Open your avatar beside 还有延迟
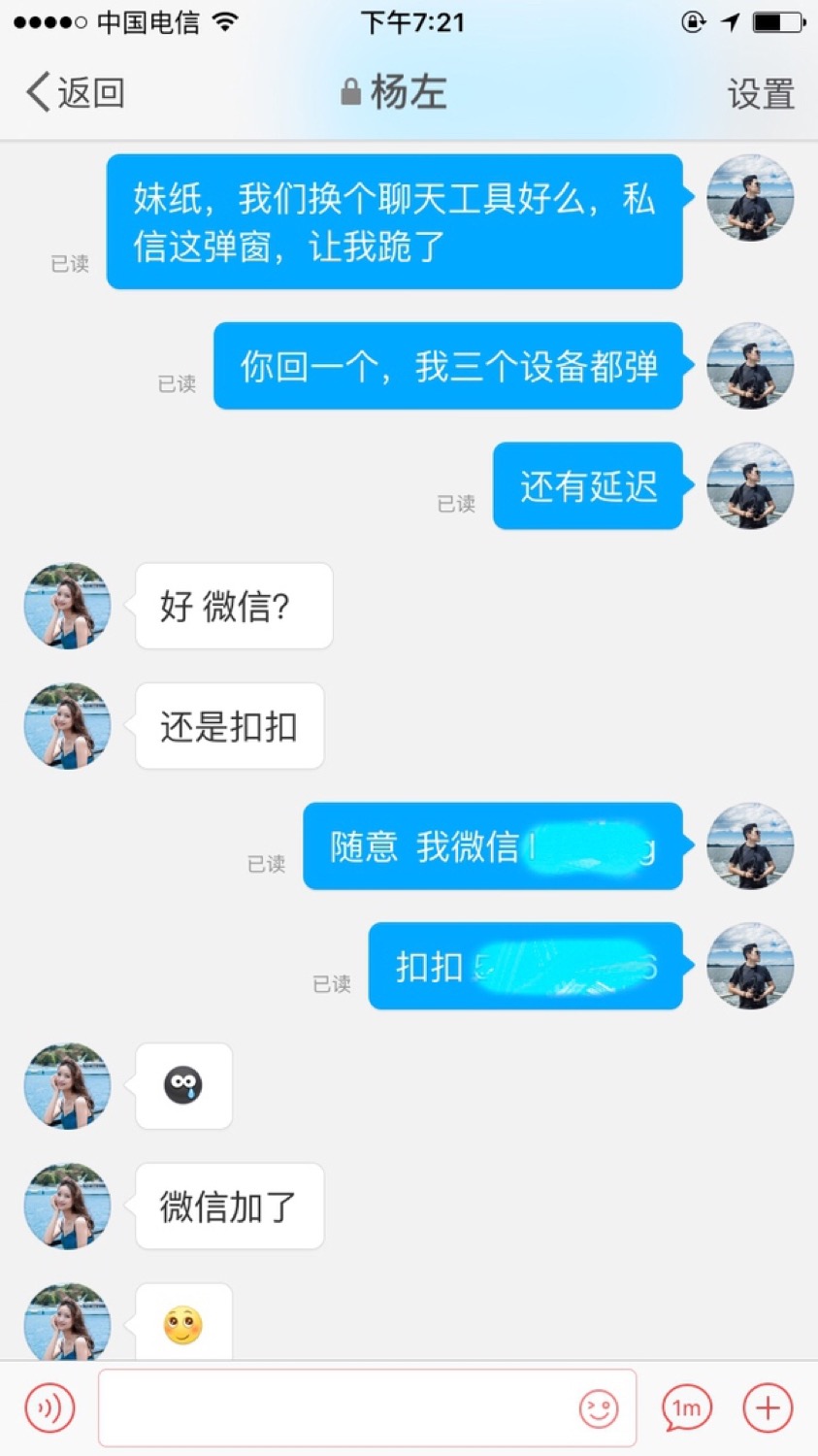Screen dimensions: 818x1456 coord(750,486)
